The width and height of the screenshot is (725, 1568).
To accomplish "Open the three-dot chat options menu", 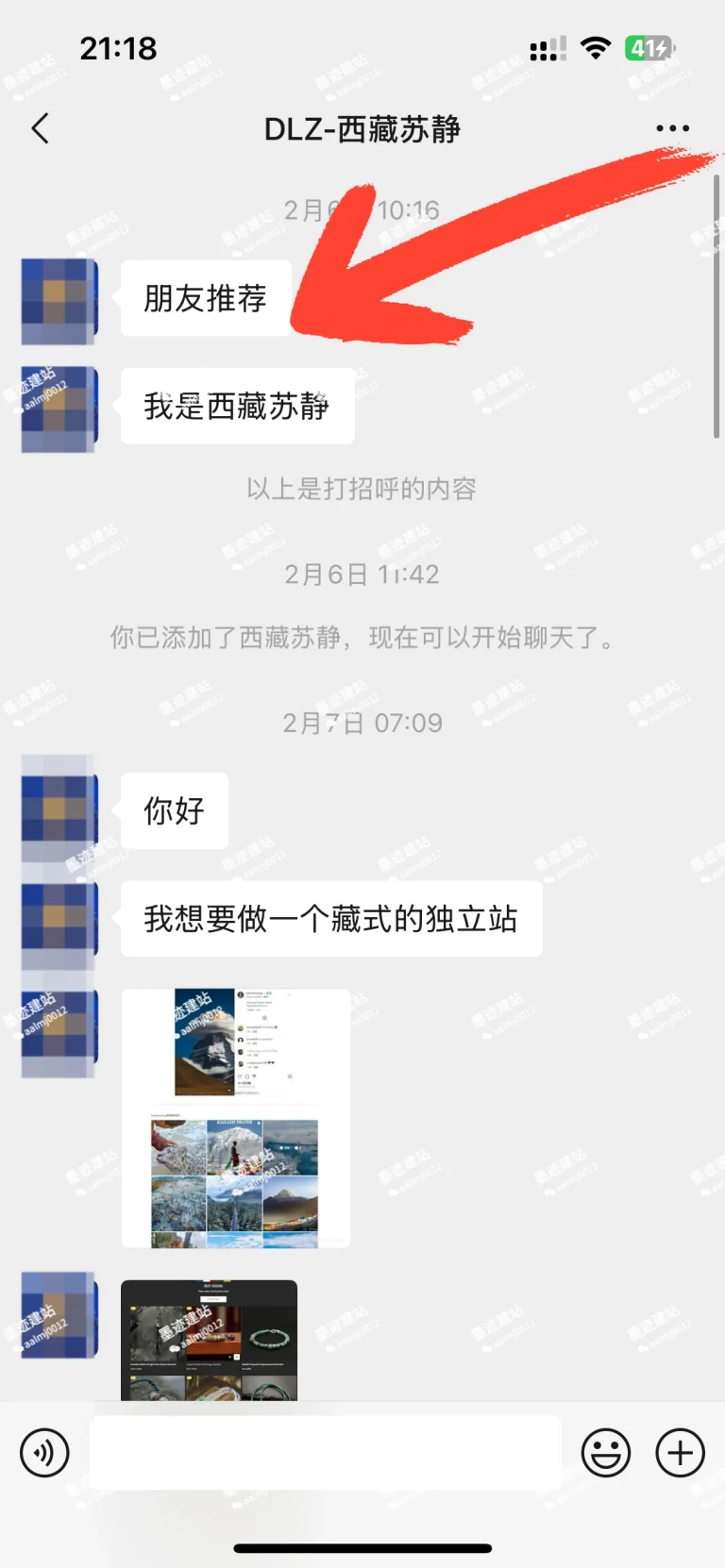I will tap(672, 128).
